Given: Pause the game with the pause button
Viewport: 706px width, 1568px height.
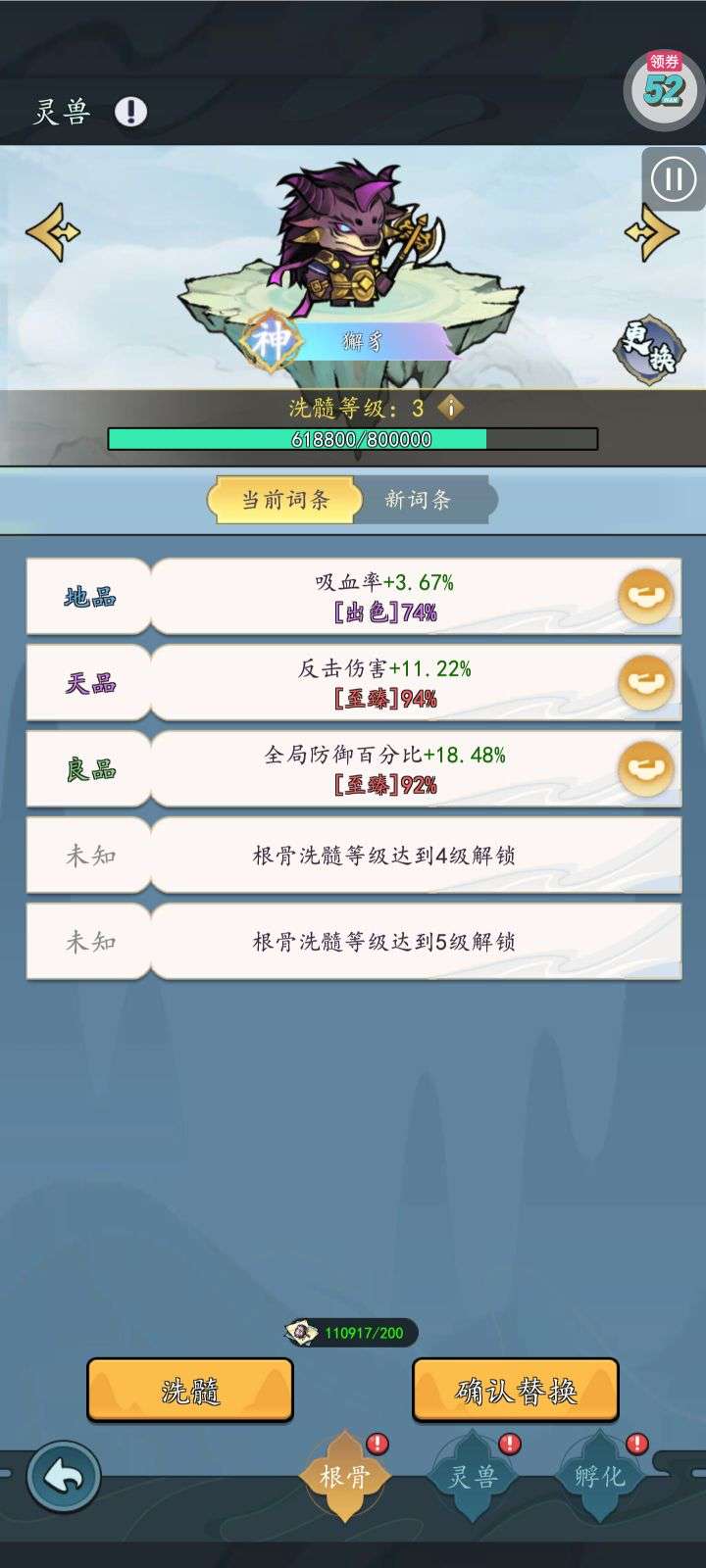Looking at the screenshot, I should pos(673,179).
